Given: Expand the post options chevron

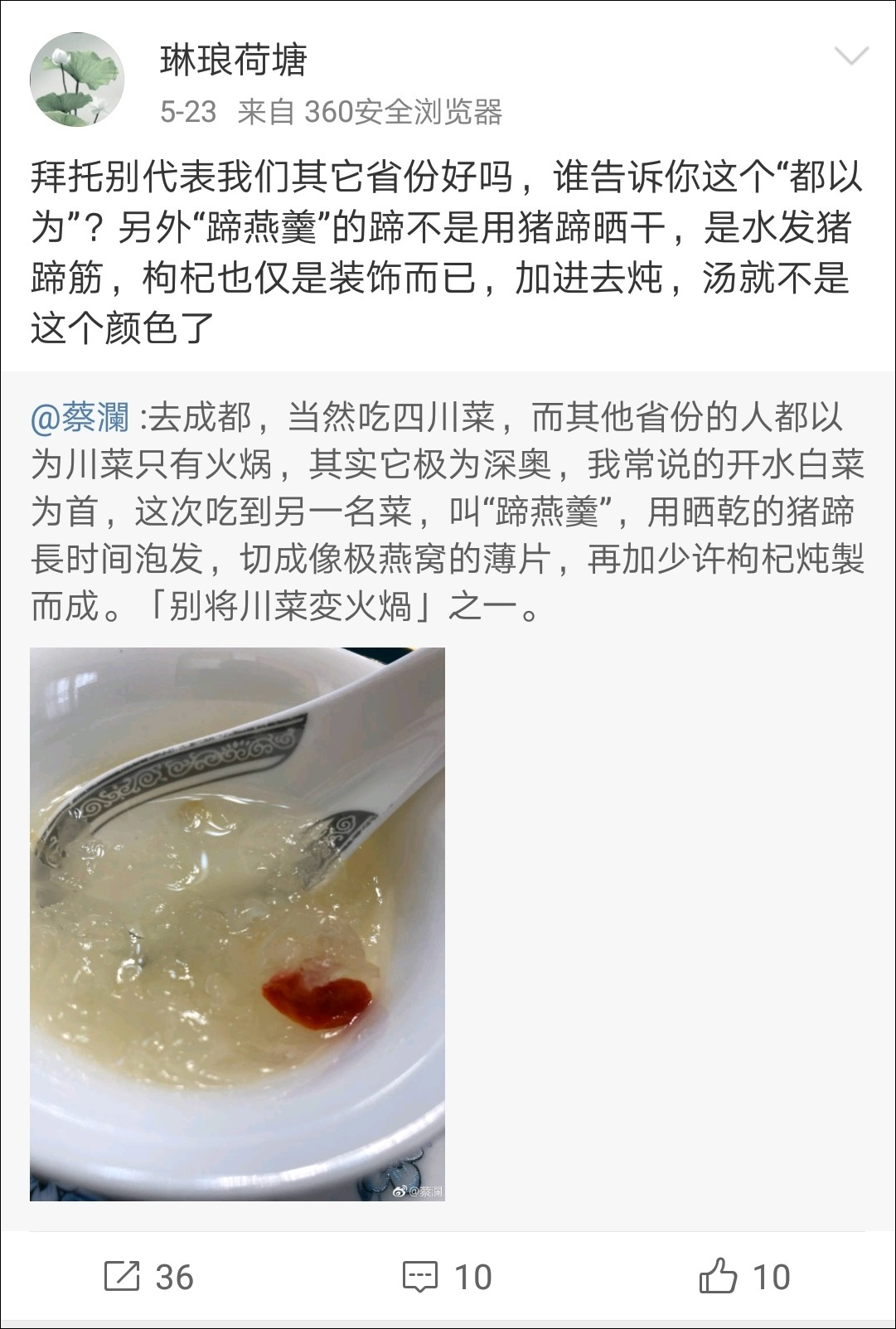Looking at the screenshot, I should [850, 56].
